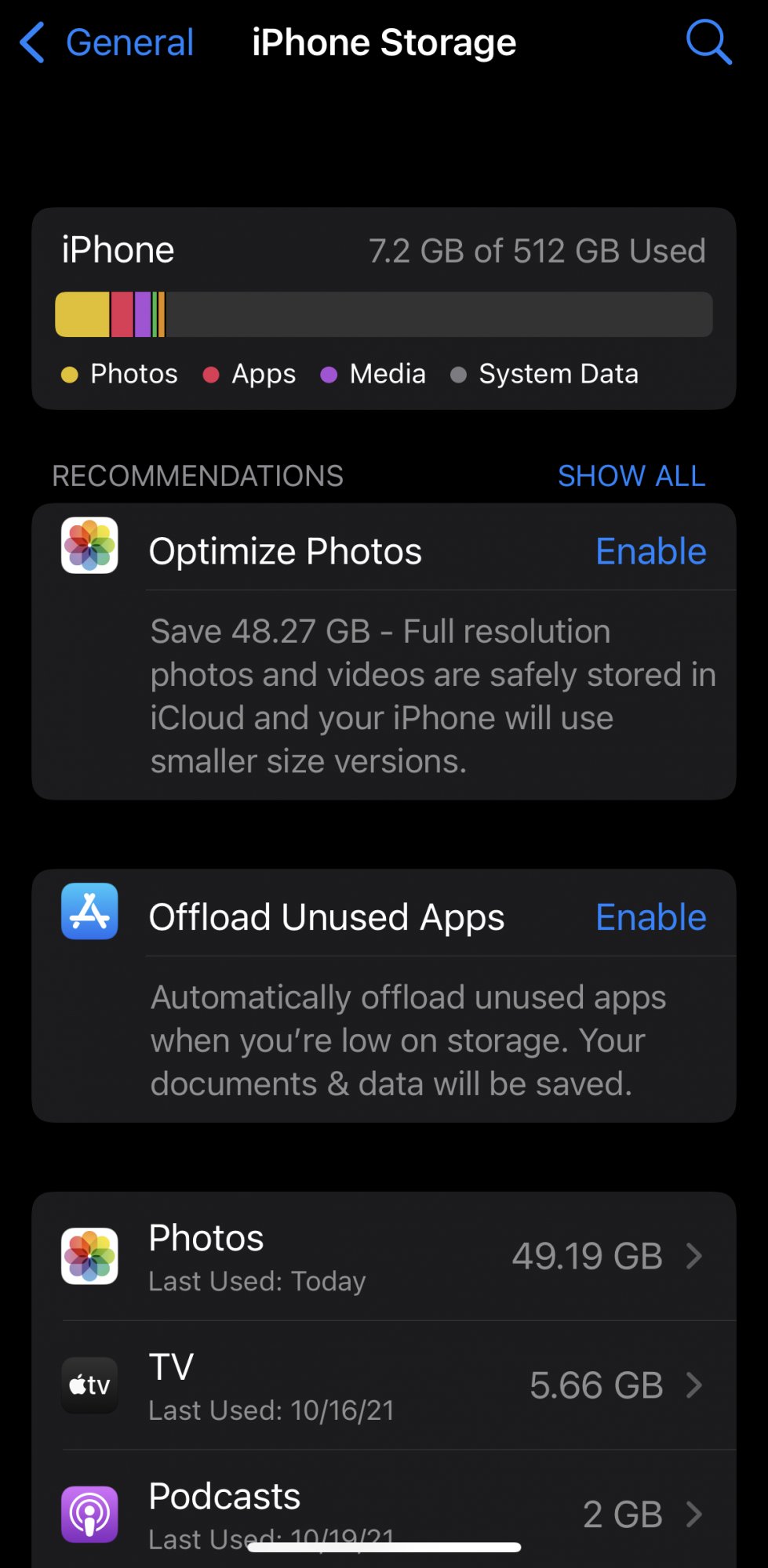768x1568 pixels.
Task: Open TV app storage details
Action: (384, 1385)
